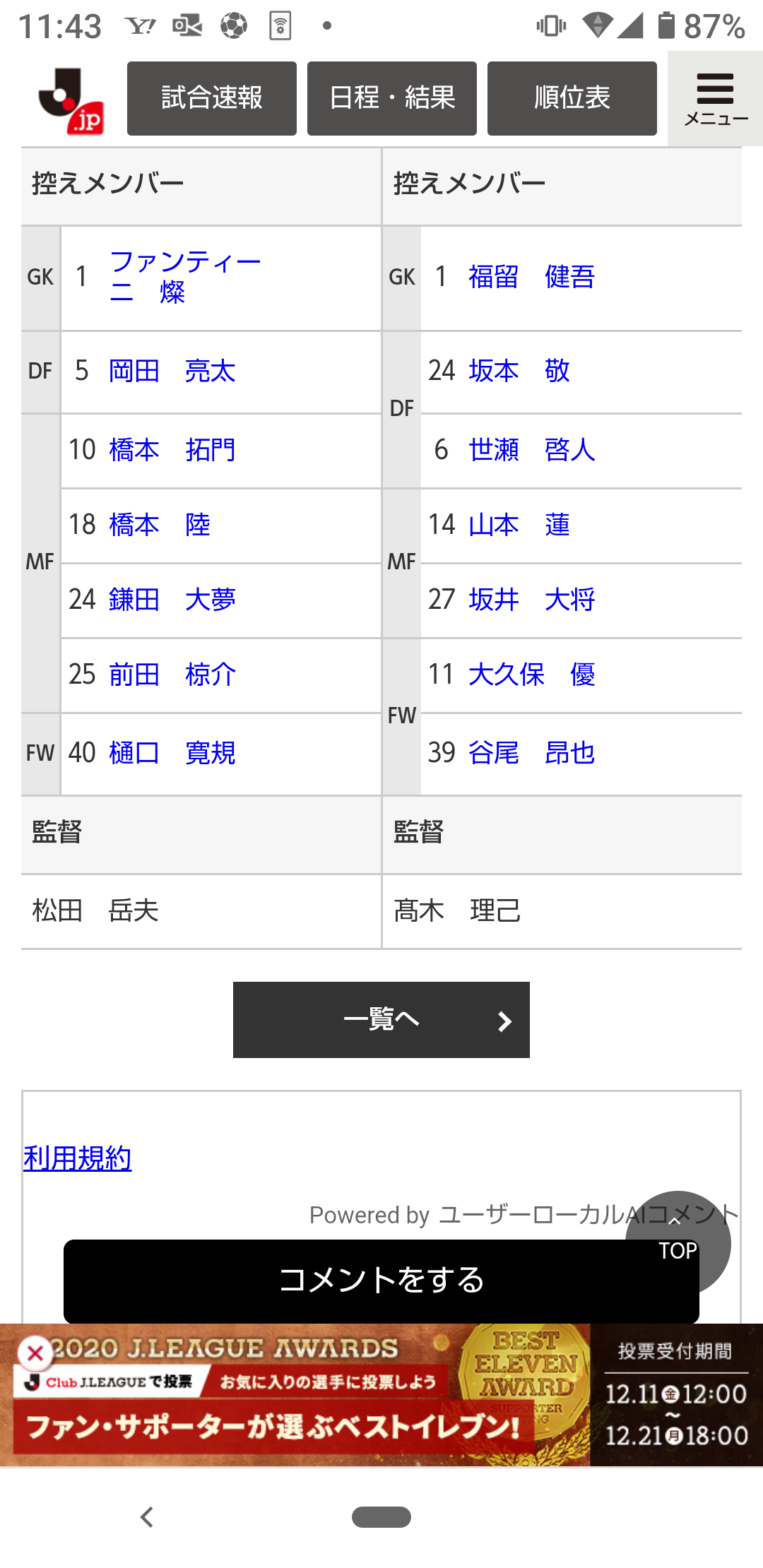
Task: Open goalkeeper 福留 健吾 profile
Action: click(x=531, y=277)
